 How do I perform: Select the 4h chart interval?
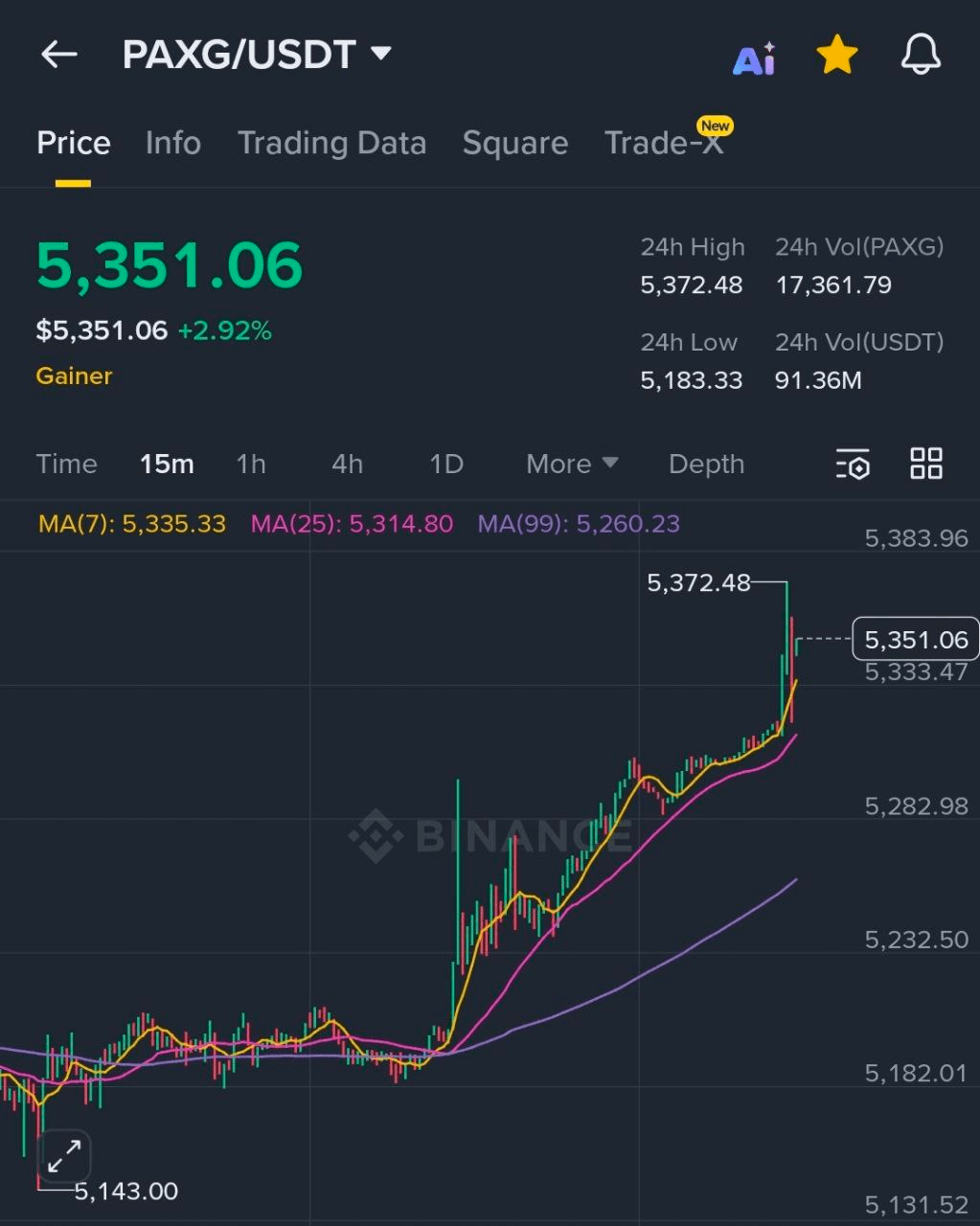(x=347, y=465)
